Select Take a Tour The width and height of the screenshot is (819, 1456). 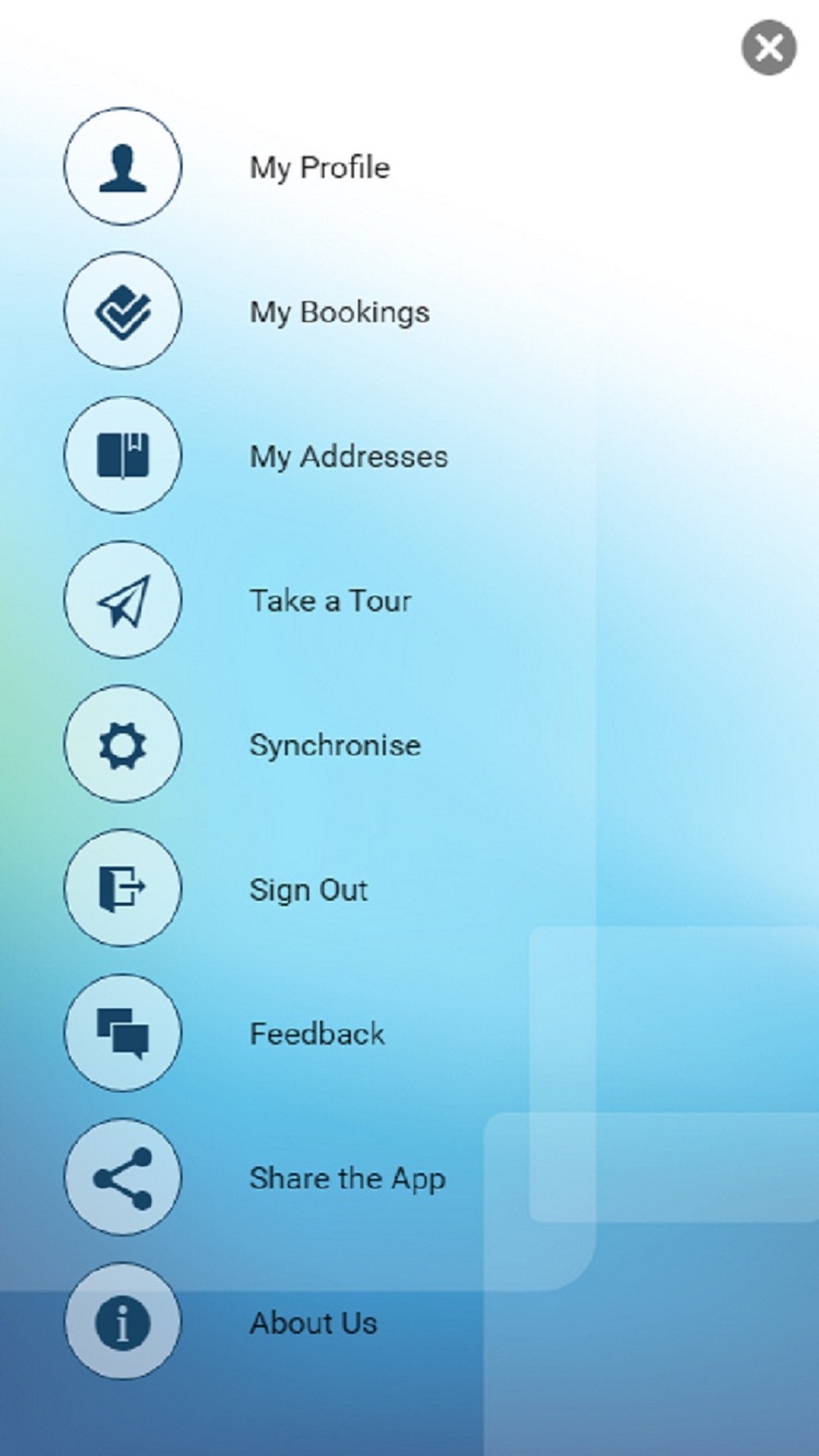click(x=330, y=600)
